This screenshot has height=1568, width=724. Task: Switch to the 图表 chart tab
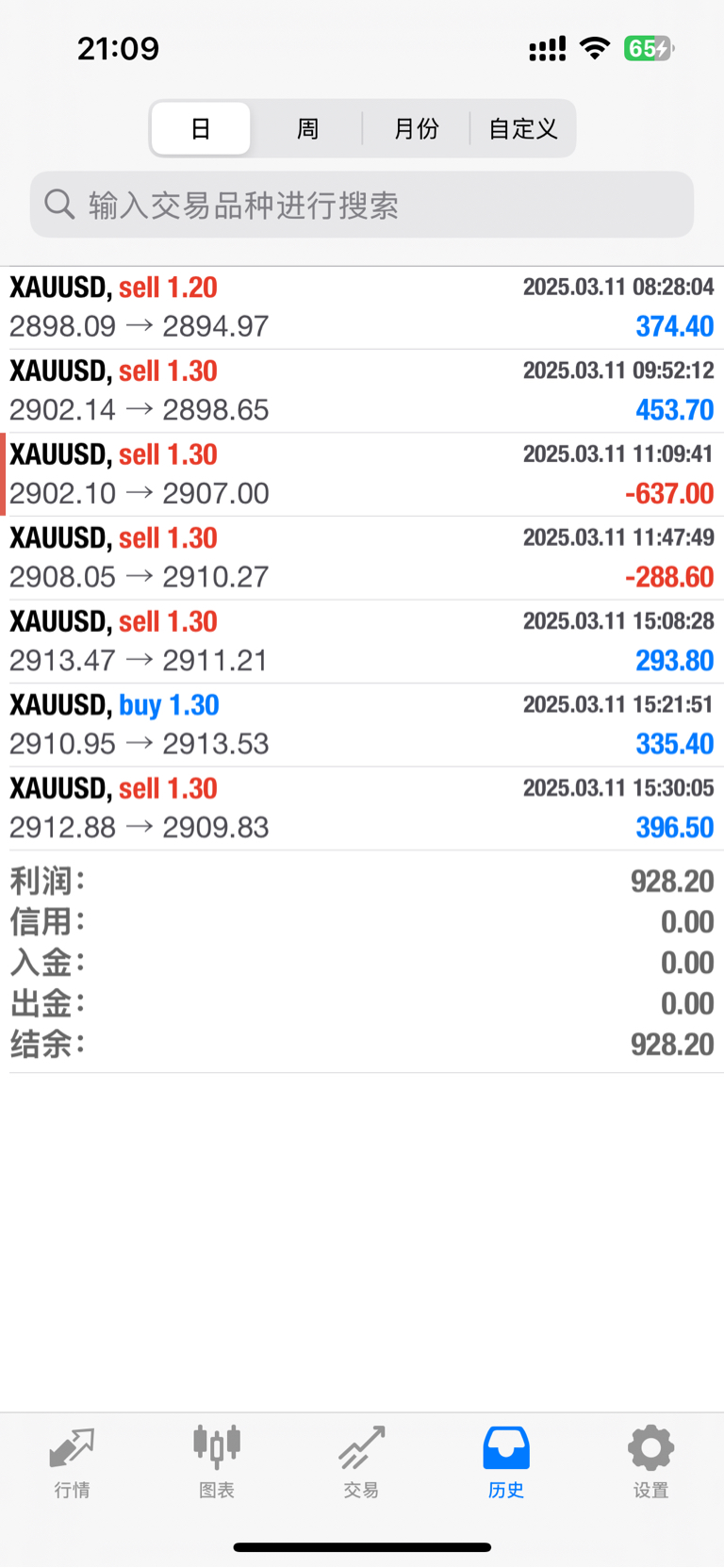tap(217, 1461)
